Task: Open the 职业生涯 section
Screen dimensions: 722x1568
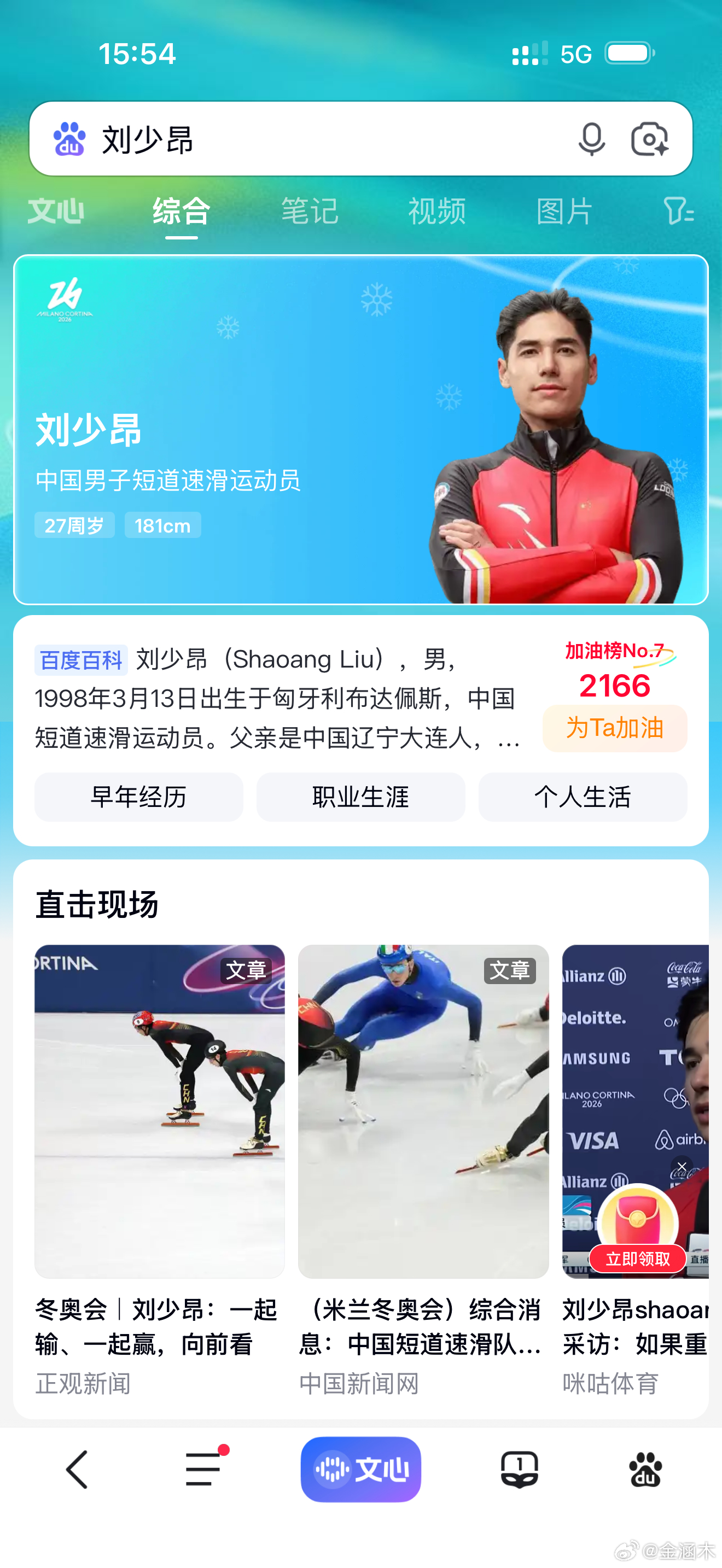Action: 360,797
